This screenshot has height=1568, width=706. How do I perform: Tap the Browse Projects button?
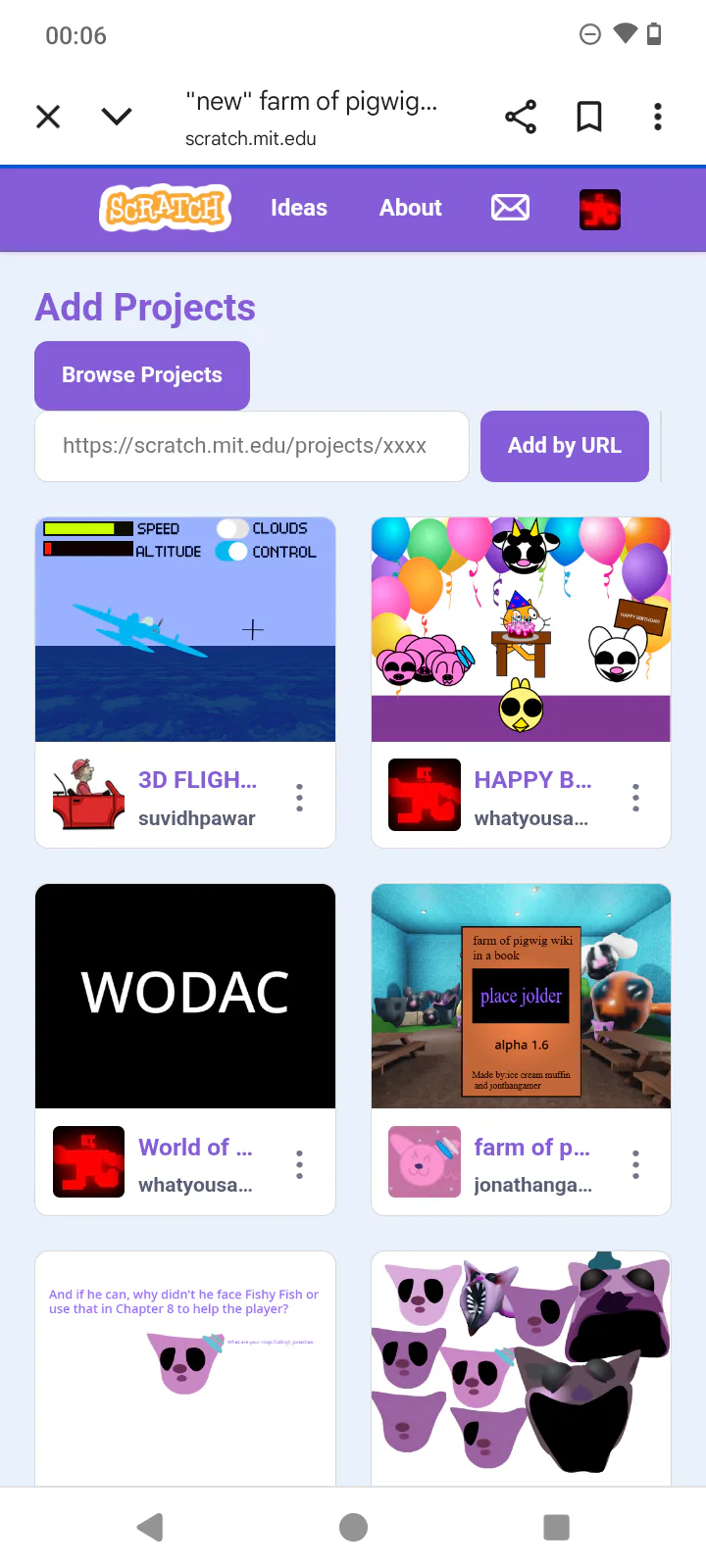click(x=142, y=375)
